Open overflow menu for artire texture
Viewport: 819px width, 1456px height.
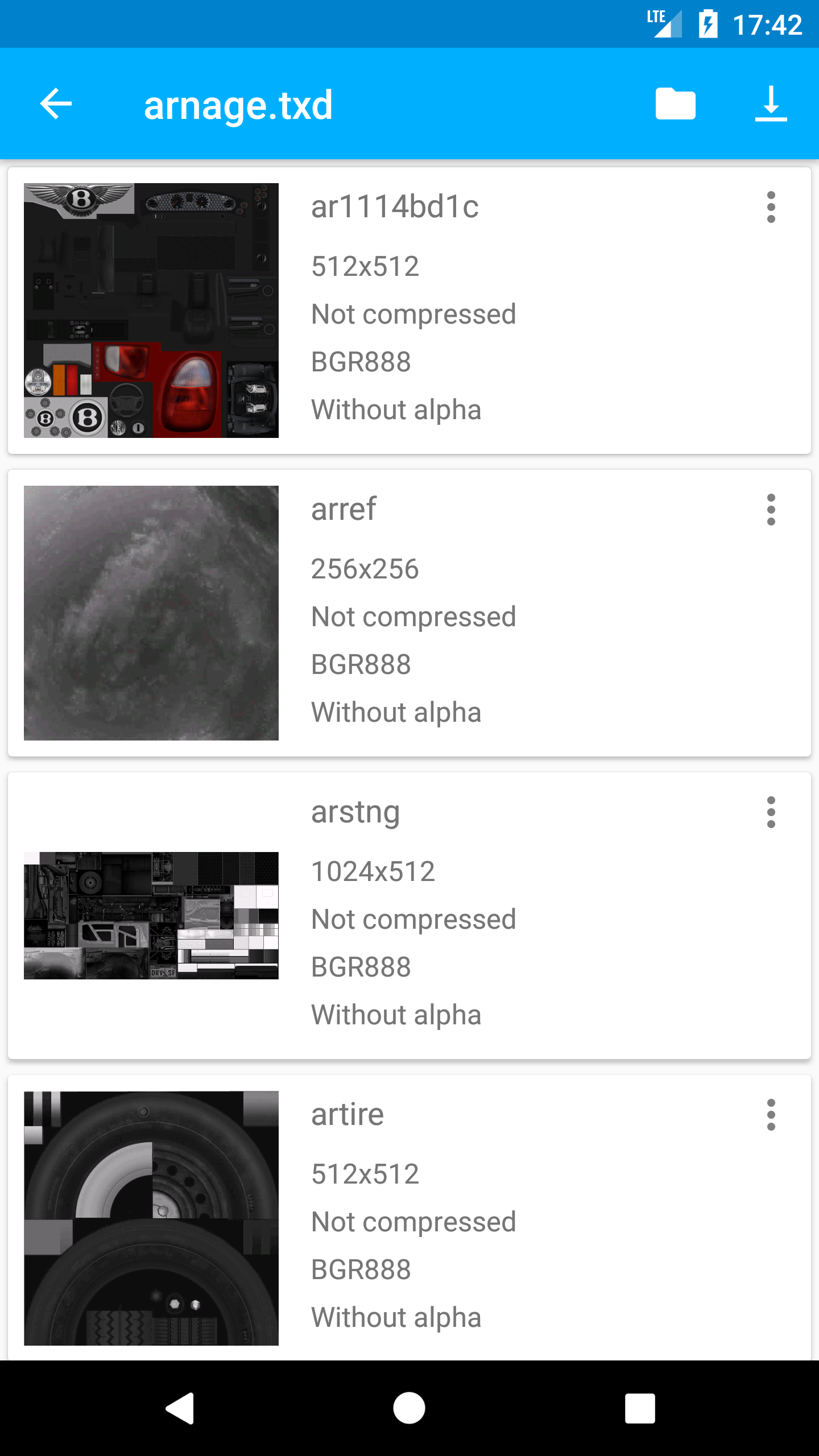pos(771,1115)
